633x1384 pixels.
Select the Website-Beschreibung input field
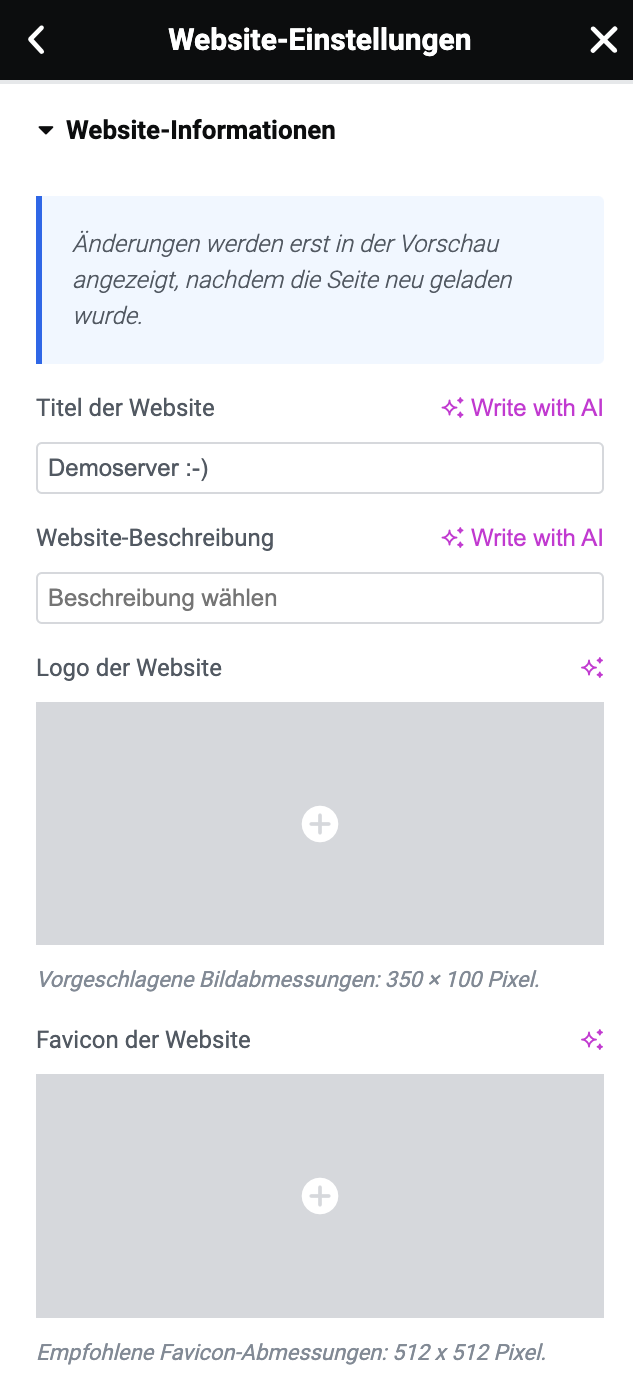(x=320, y=598)
